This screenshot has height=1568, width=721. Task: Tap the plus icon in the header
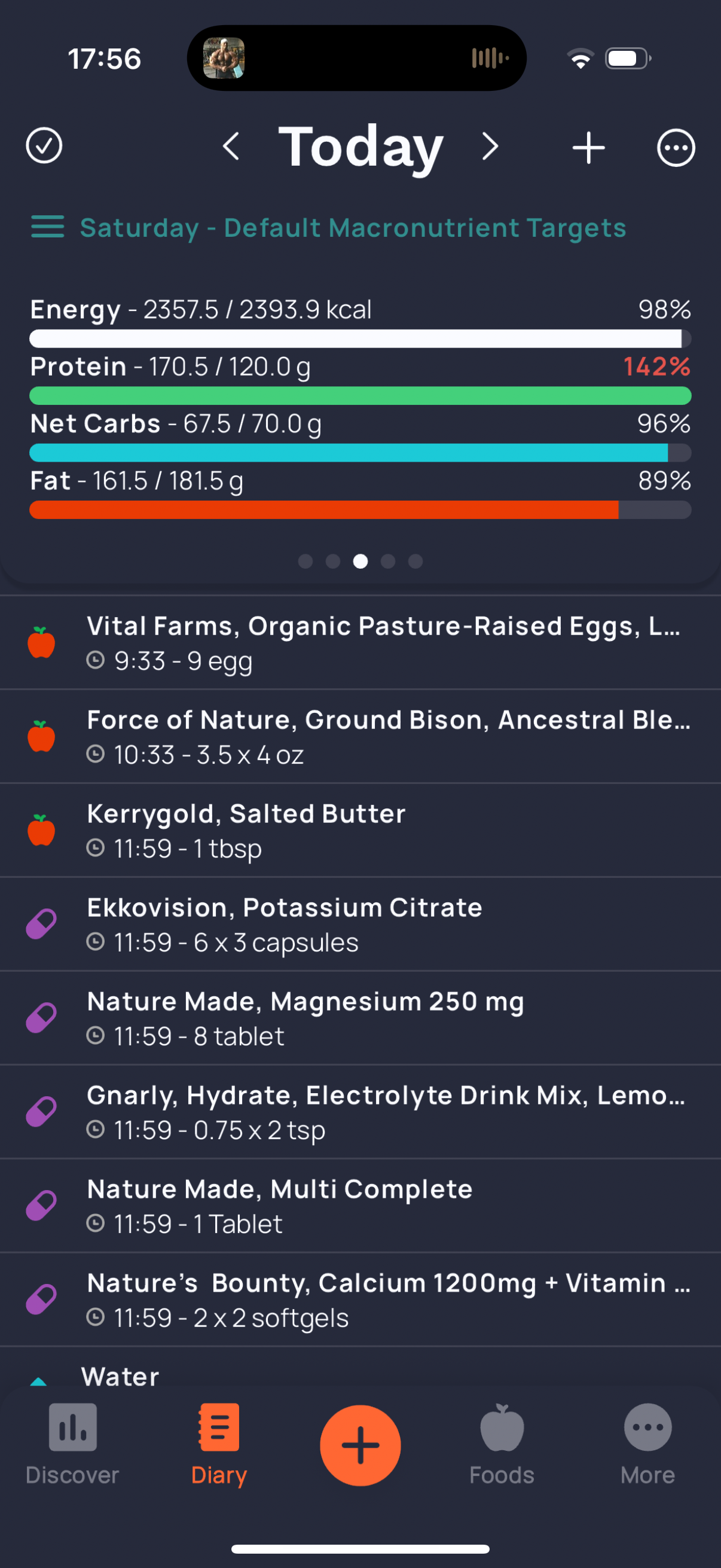point(588,147)
